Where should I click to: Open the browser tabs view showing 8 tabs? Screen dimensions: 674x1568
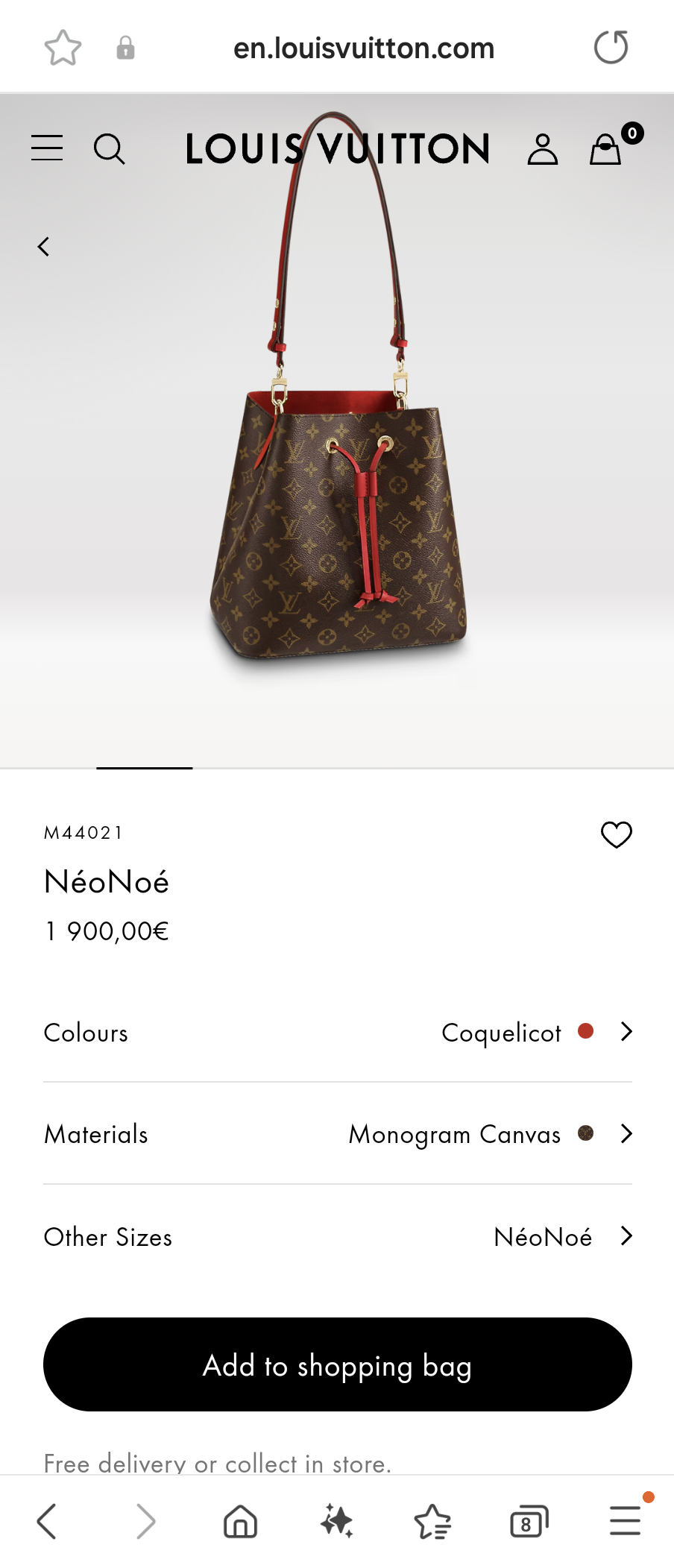529,1521
